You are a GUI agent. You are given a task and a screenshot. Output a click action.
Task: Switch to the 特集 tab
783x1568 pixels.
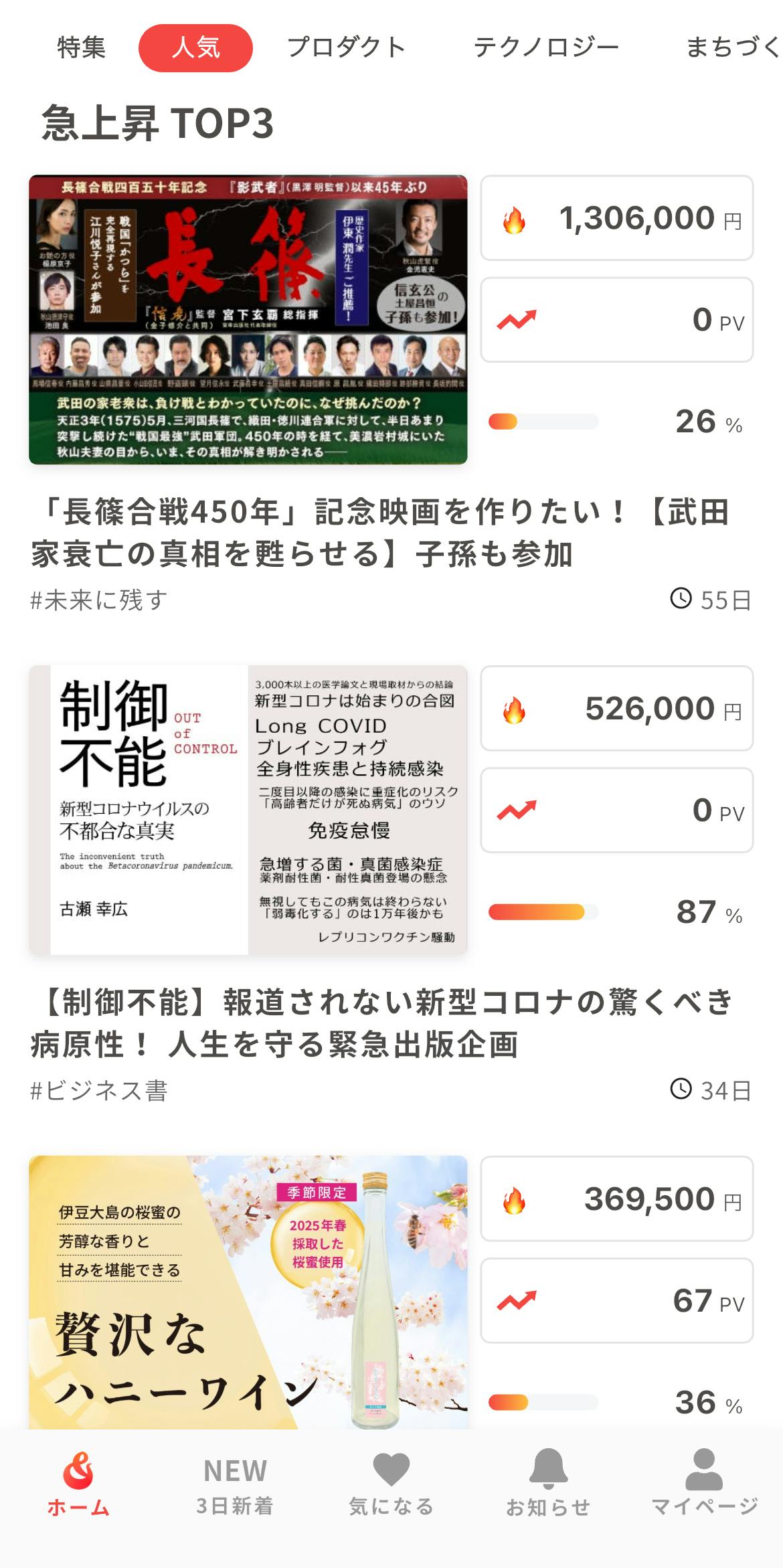[x=81, y=48]
